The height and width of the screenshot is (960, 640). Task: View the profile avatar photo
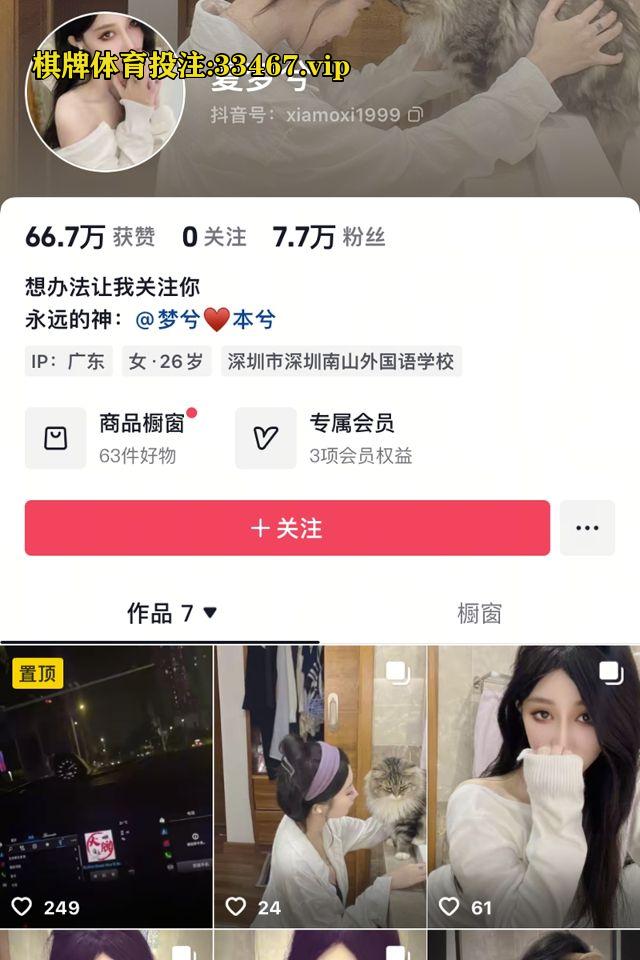click(105, 92)
